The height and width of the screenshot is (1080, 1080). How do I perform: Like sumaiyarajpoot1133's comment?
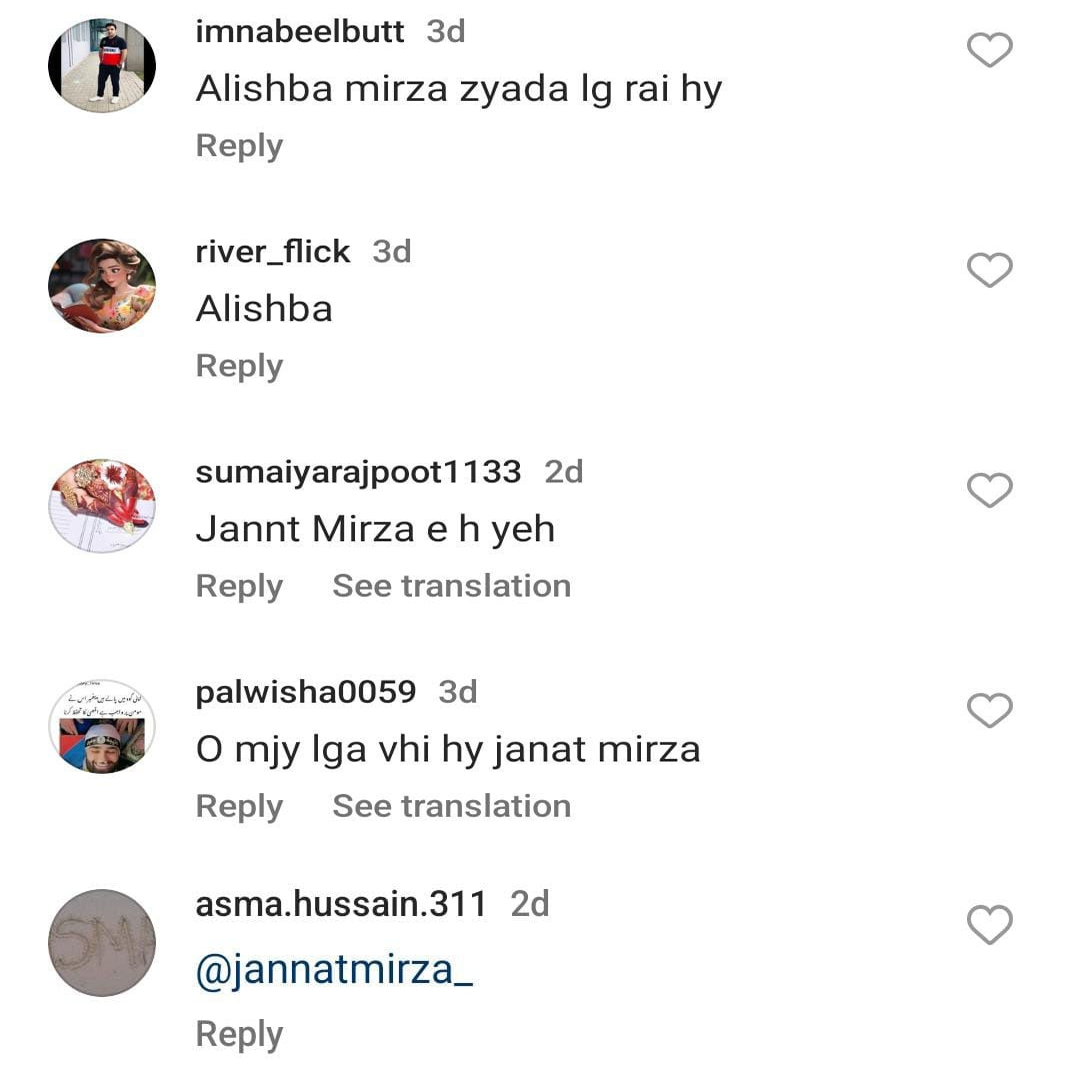tap(990, 491)
